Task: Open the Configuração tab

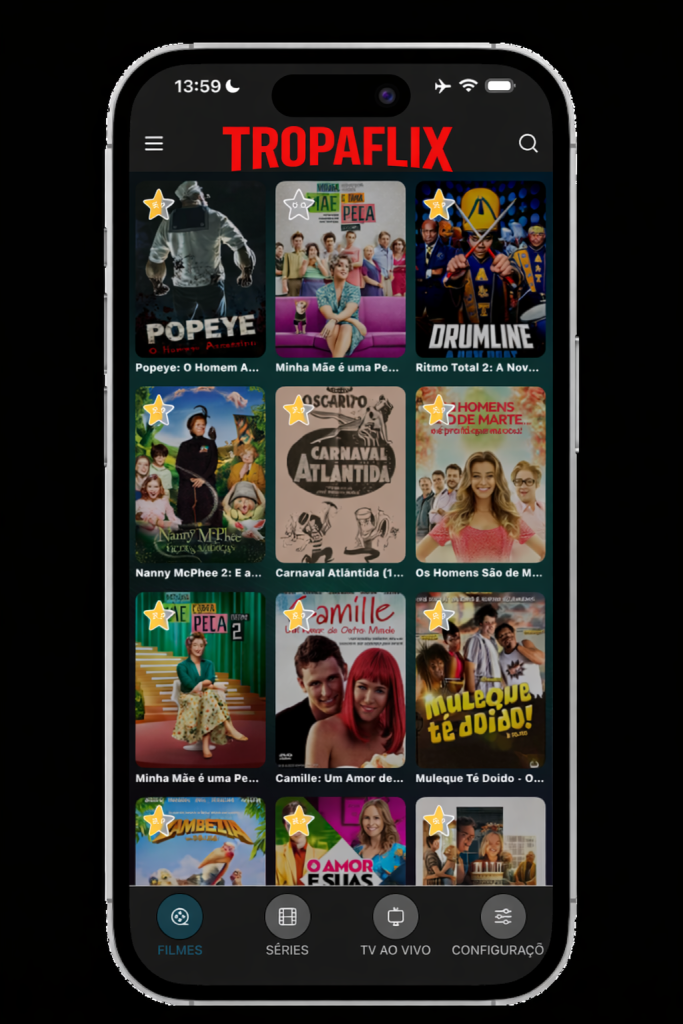Action: (x=502, y=926)
